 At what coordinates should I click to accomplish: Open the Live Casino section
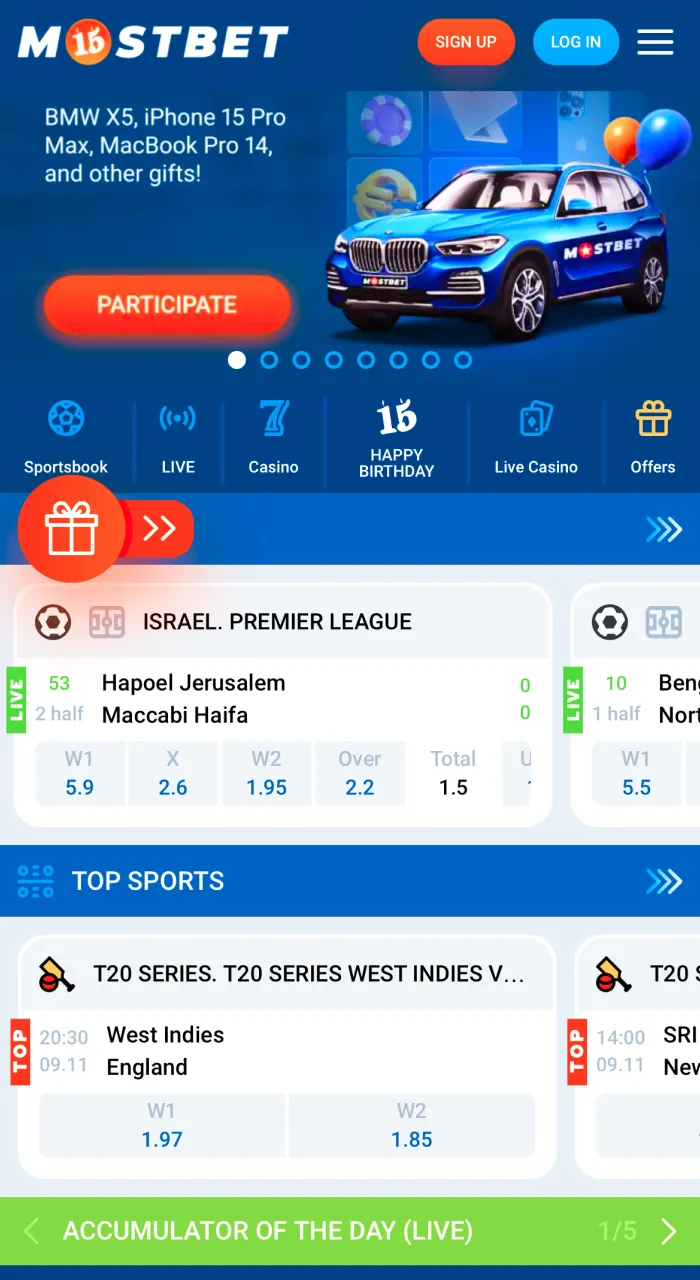(536, 437)
